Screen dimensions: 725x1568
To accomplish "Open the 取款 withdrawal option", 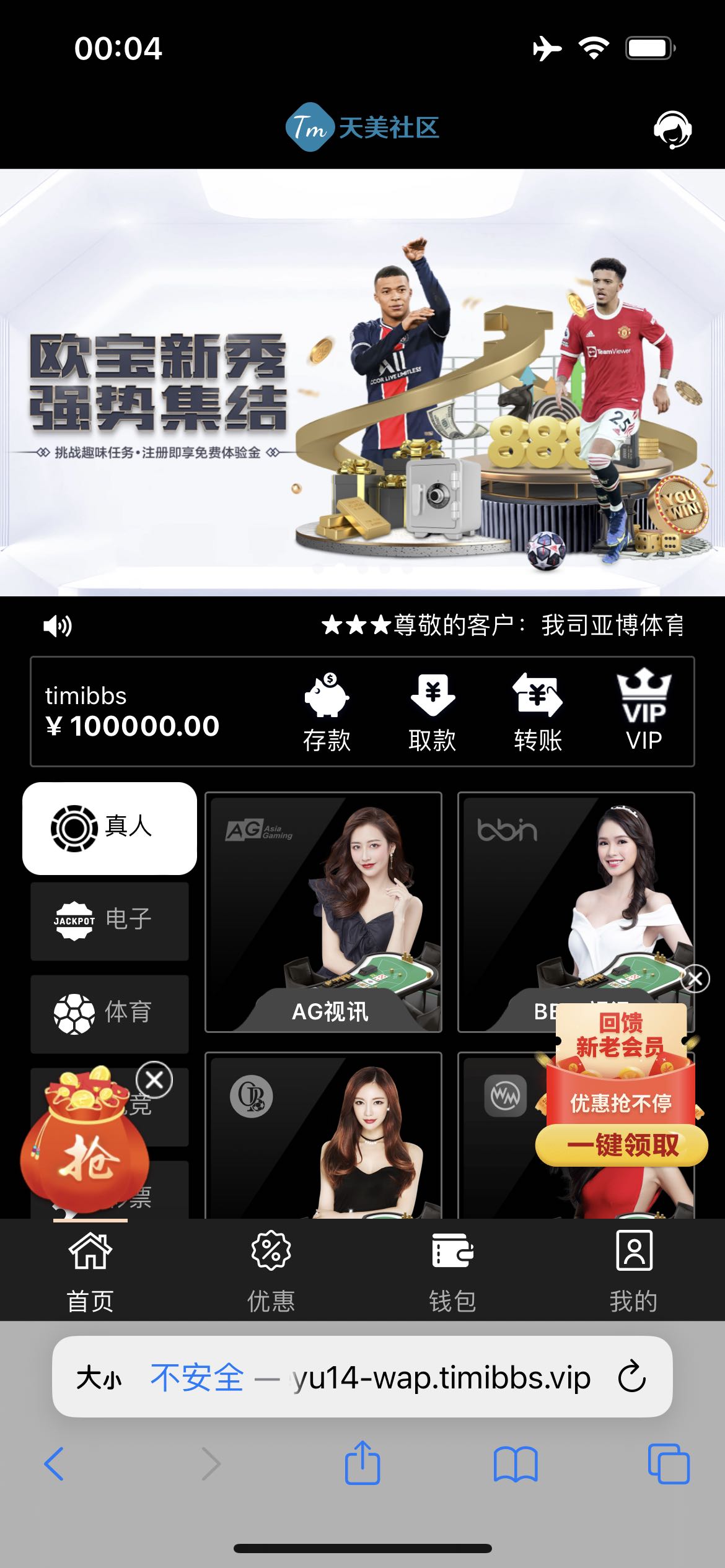I will pyautogui.click(x=433, y=712).
